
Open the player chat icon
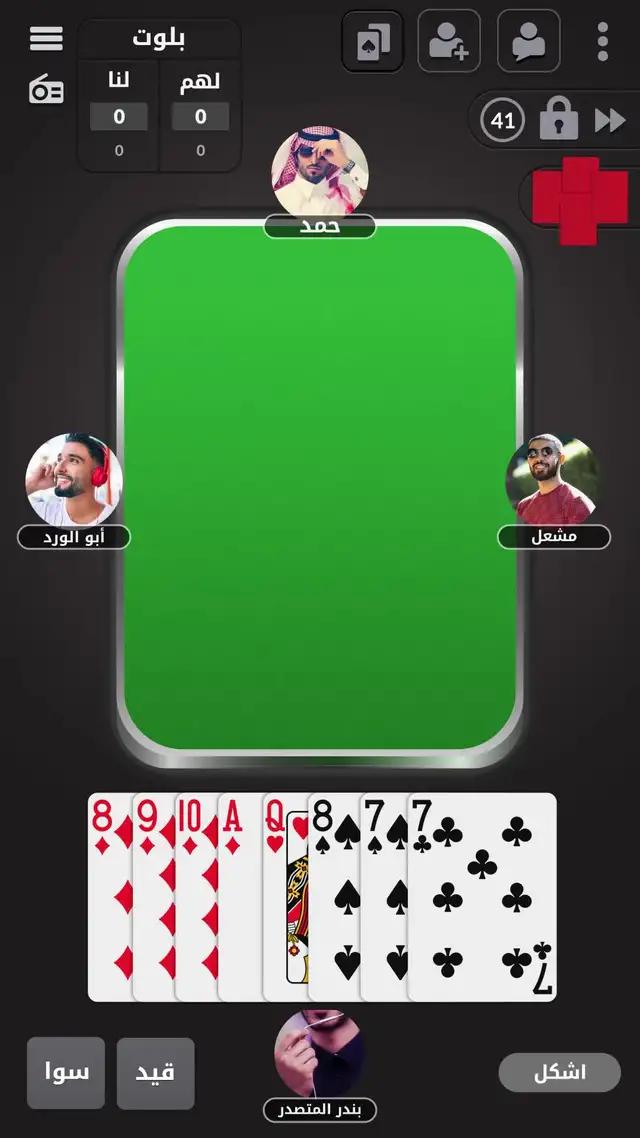coord(528,42)
